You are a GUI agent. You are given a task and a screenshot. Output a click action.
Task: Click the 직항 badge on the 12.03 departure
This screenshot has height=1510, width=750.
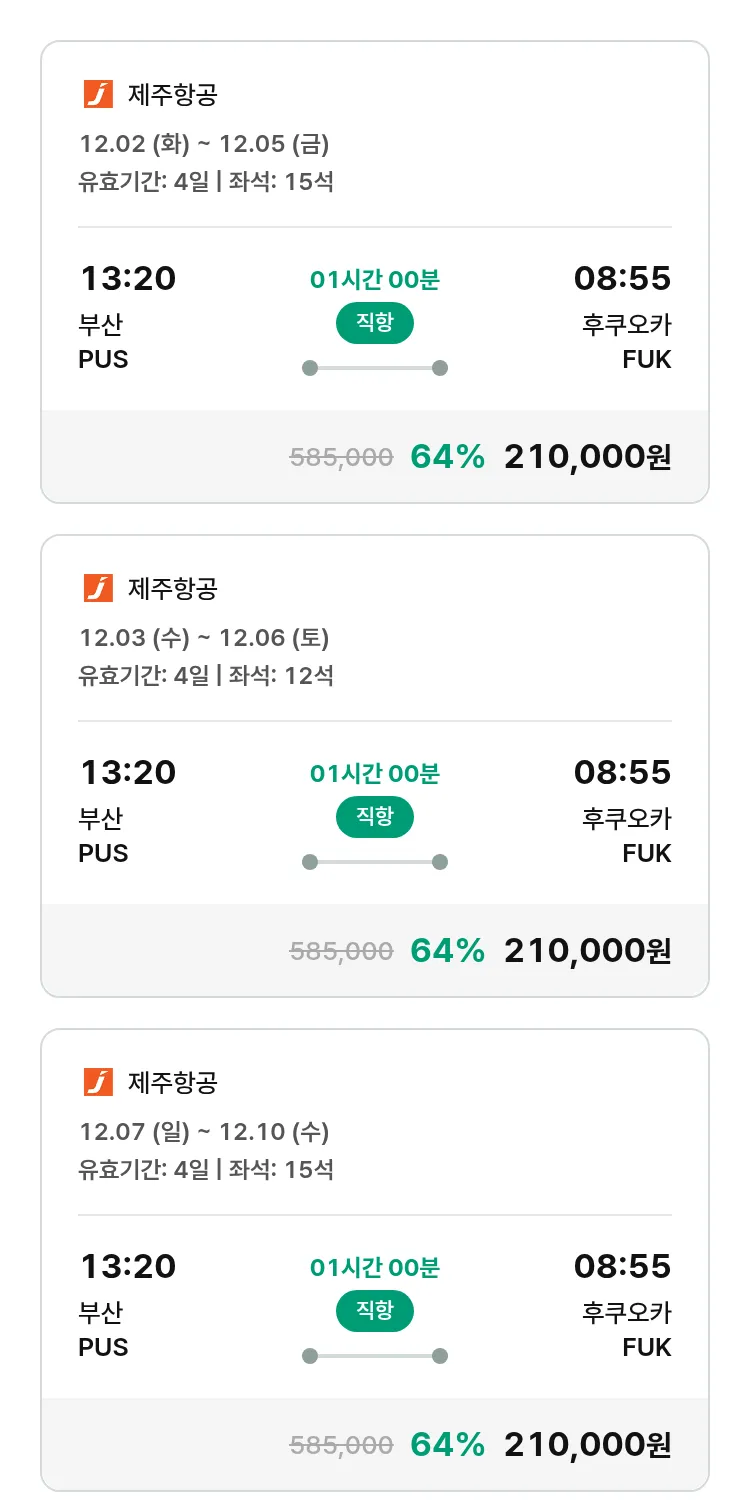(374, 817)
